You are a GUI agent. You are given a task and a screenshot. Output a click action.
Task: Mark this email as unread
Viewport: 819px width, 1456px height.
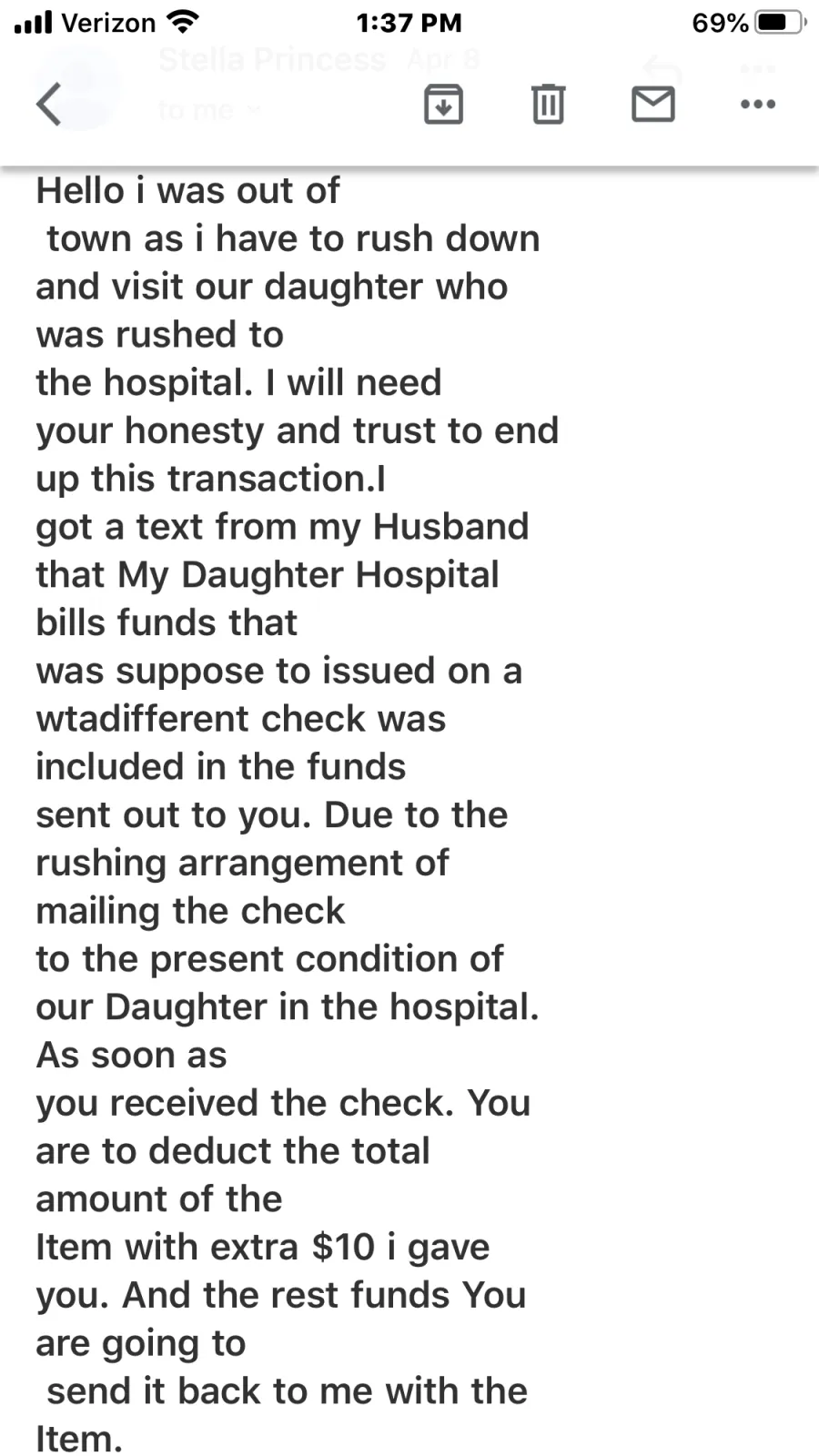click(653, 104)
